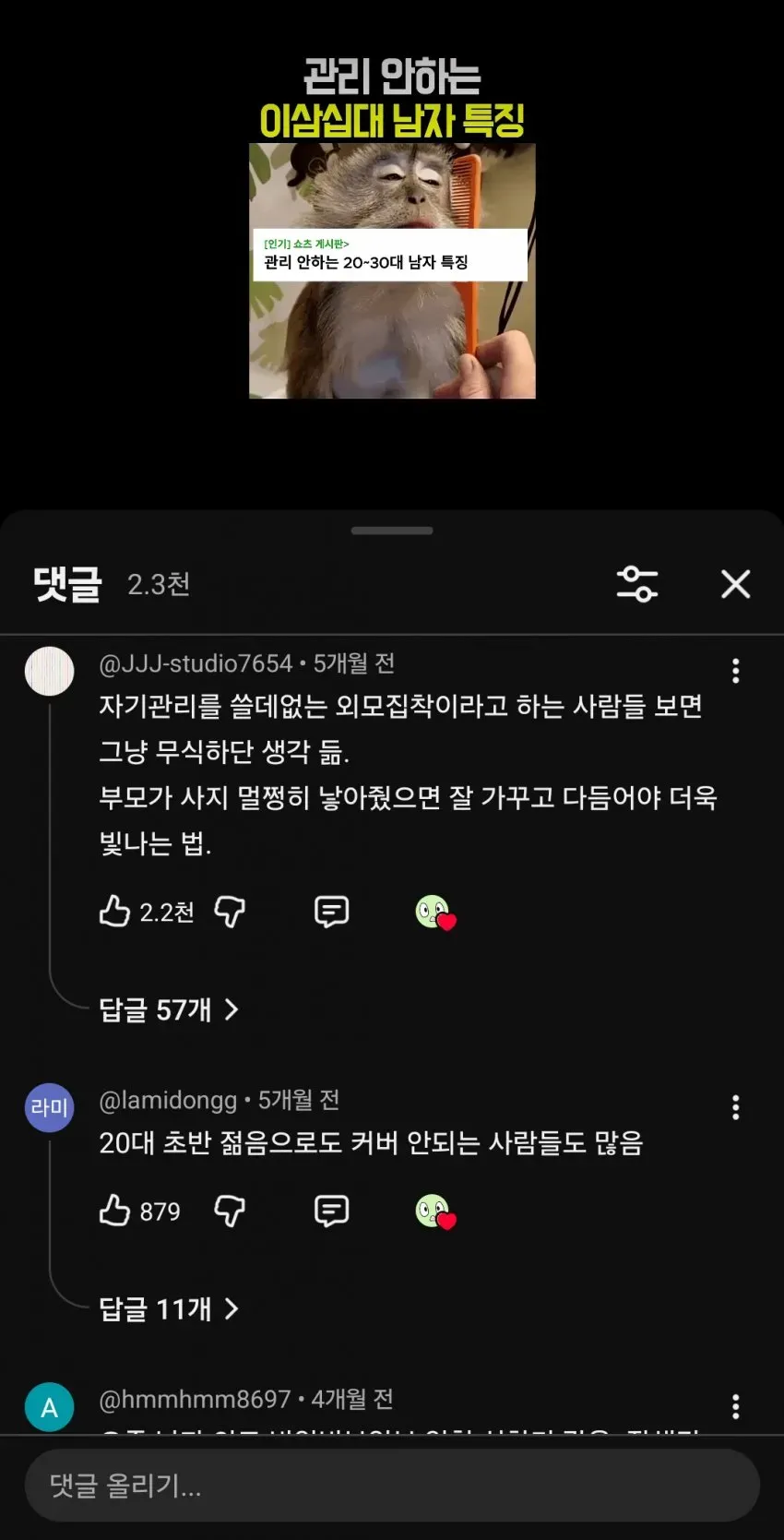Open the @lamidongg profile avatar
784x1540 pixels.
(49, 1107)
